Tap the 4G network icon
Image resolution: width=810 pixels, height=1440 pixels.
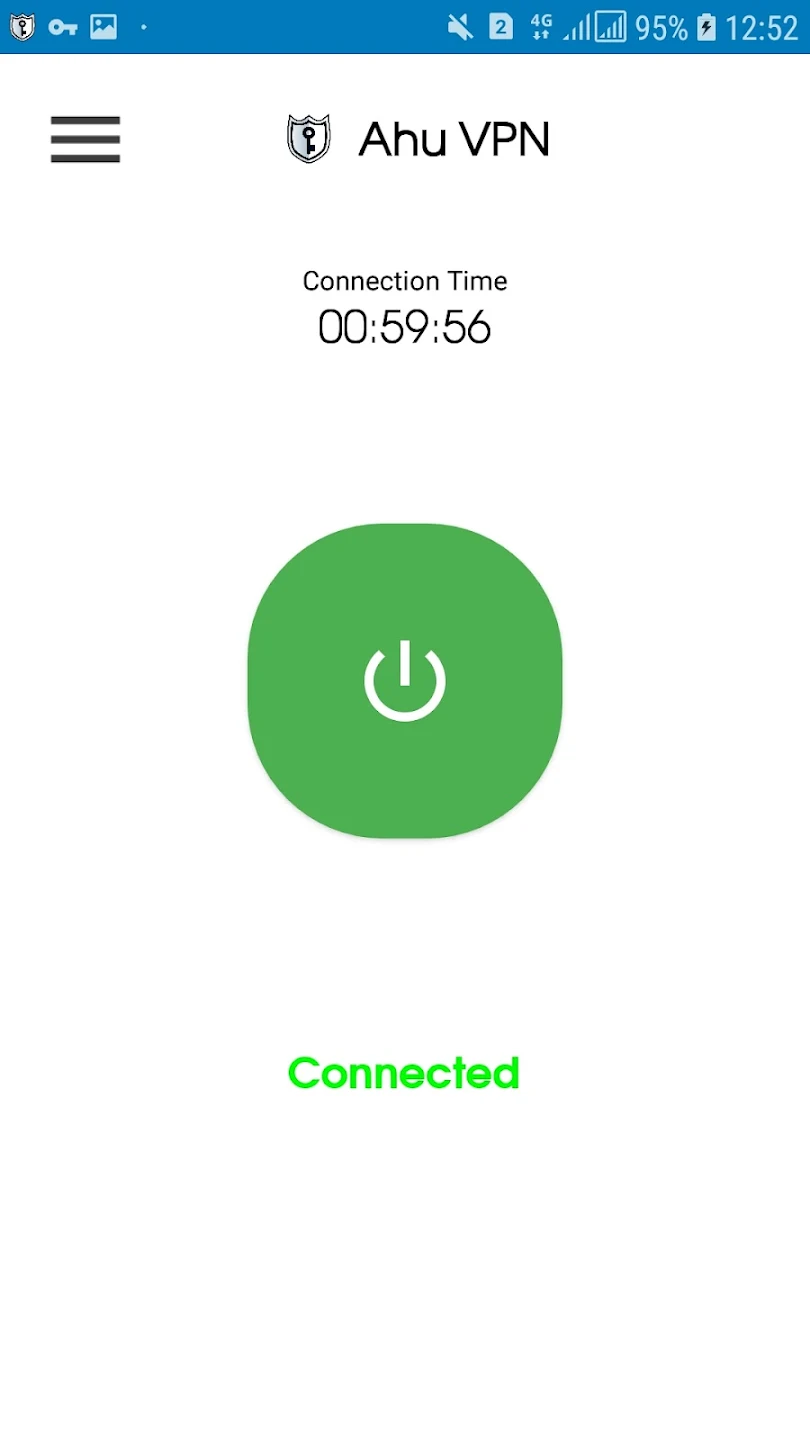[x=540, y=27]
